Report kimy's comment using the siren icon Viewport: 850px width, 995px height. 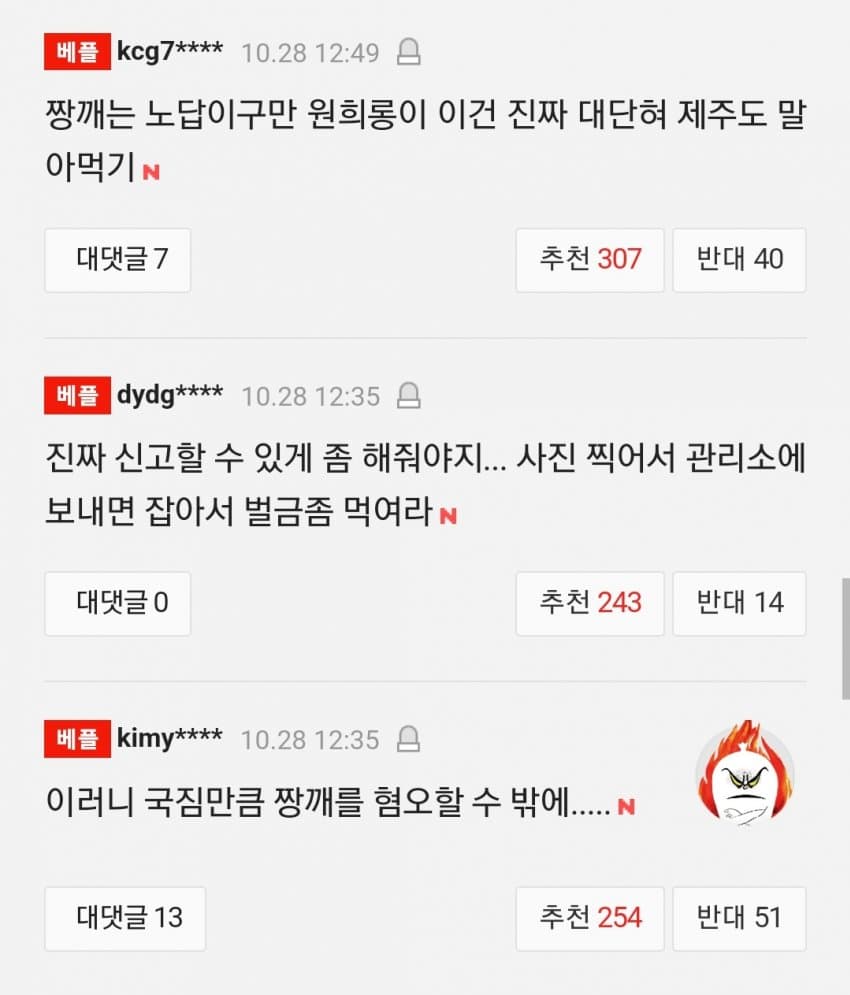point(408,740)
